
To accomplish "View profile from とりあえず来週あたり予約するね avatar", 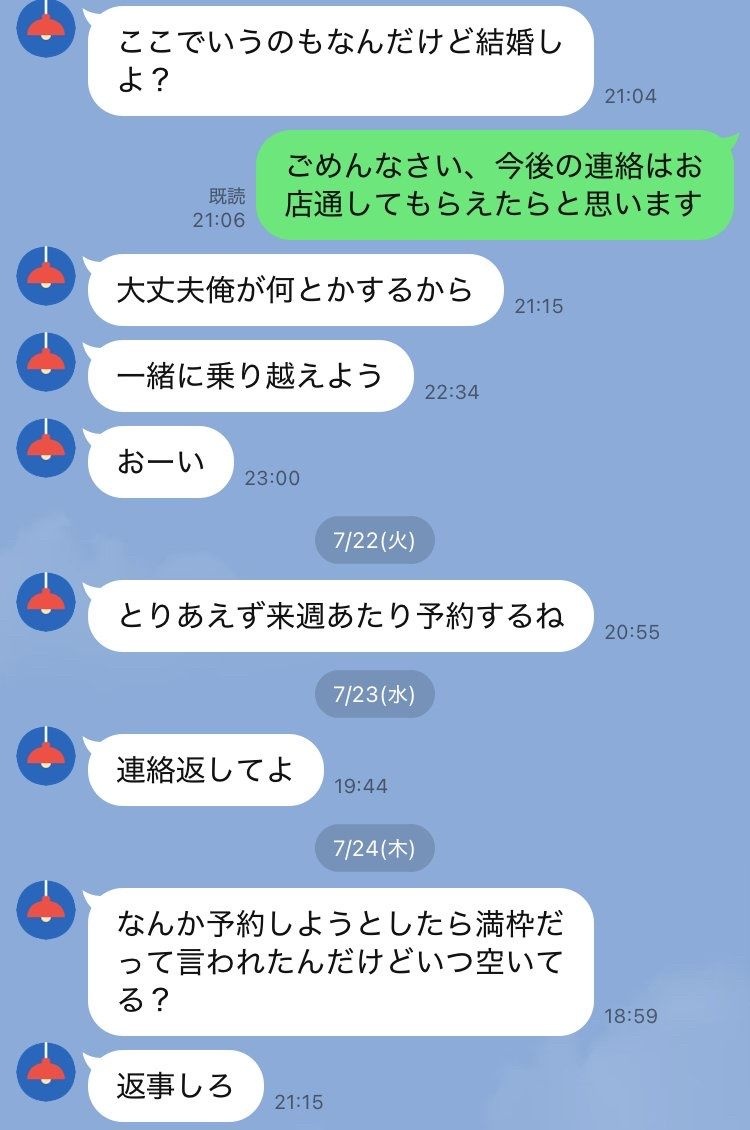I will 47,602.
